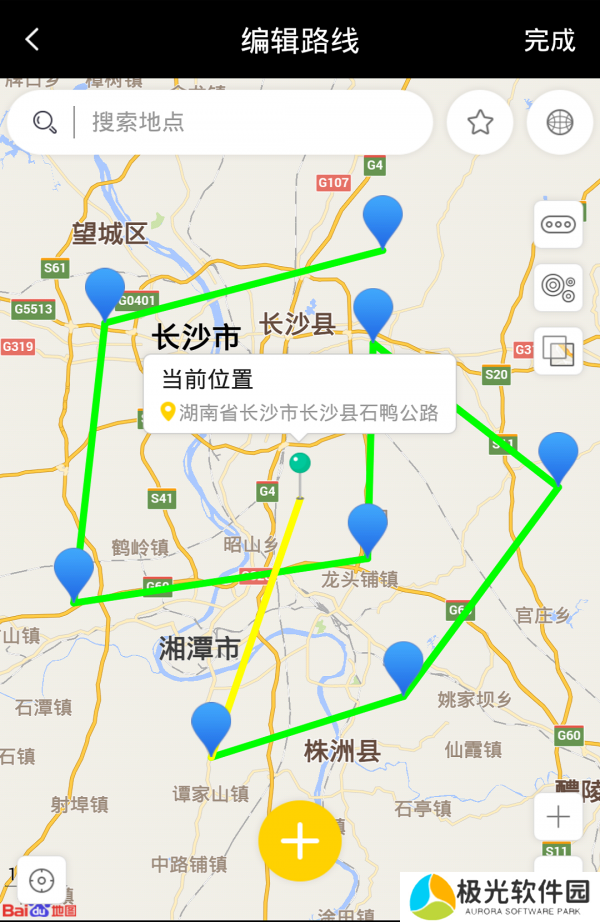This screenshot has height=922, width=600.
Task: Open the 当前位置 info bubble
Action: 299,394
